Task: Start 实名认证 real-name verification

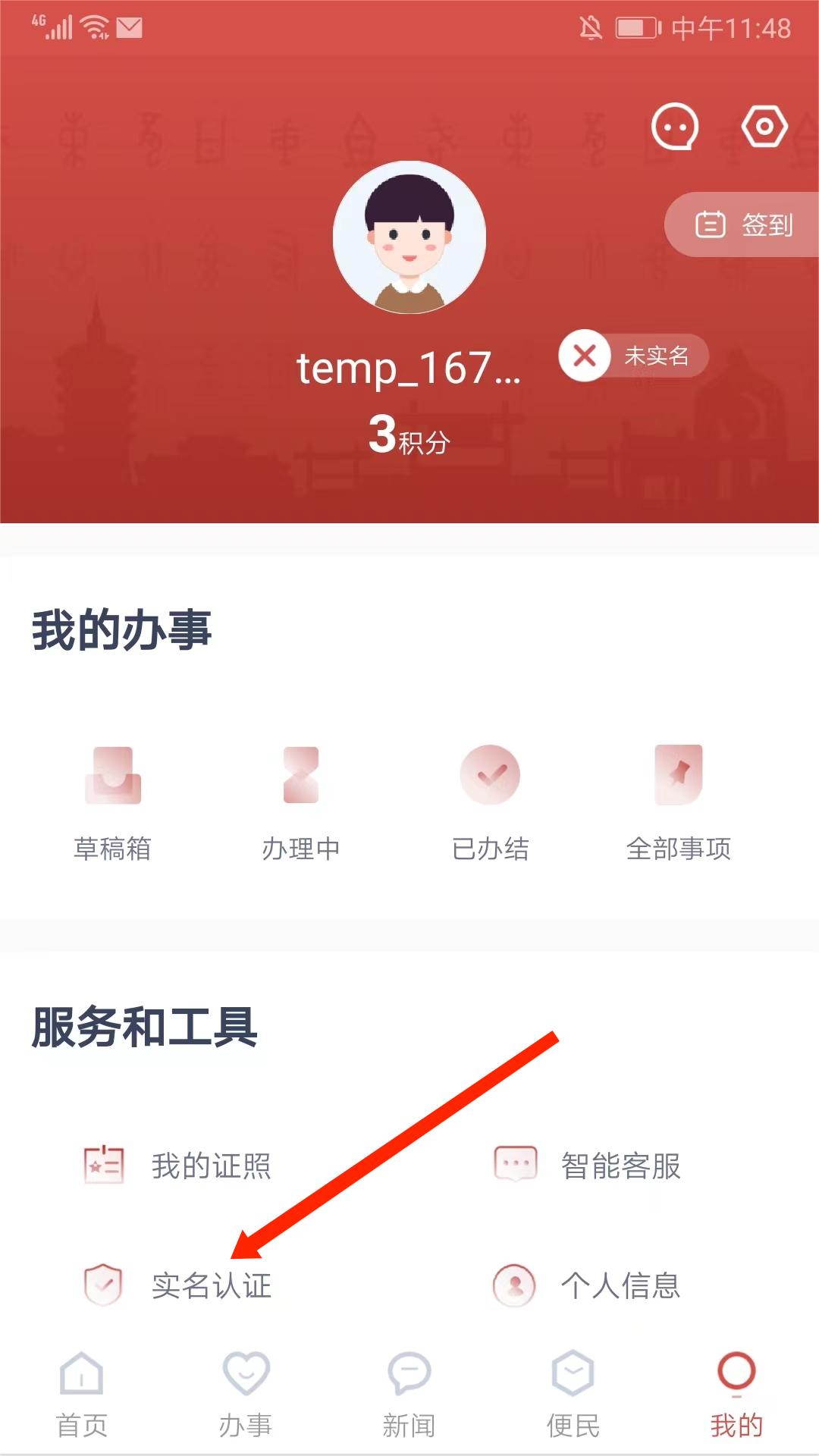Action: pos(178,1285)
